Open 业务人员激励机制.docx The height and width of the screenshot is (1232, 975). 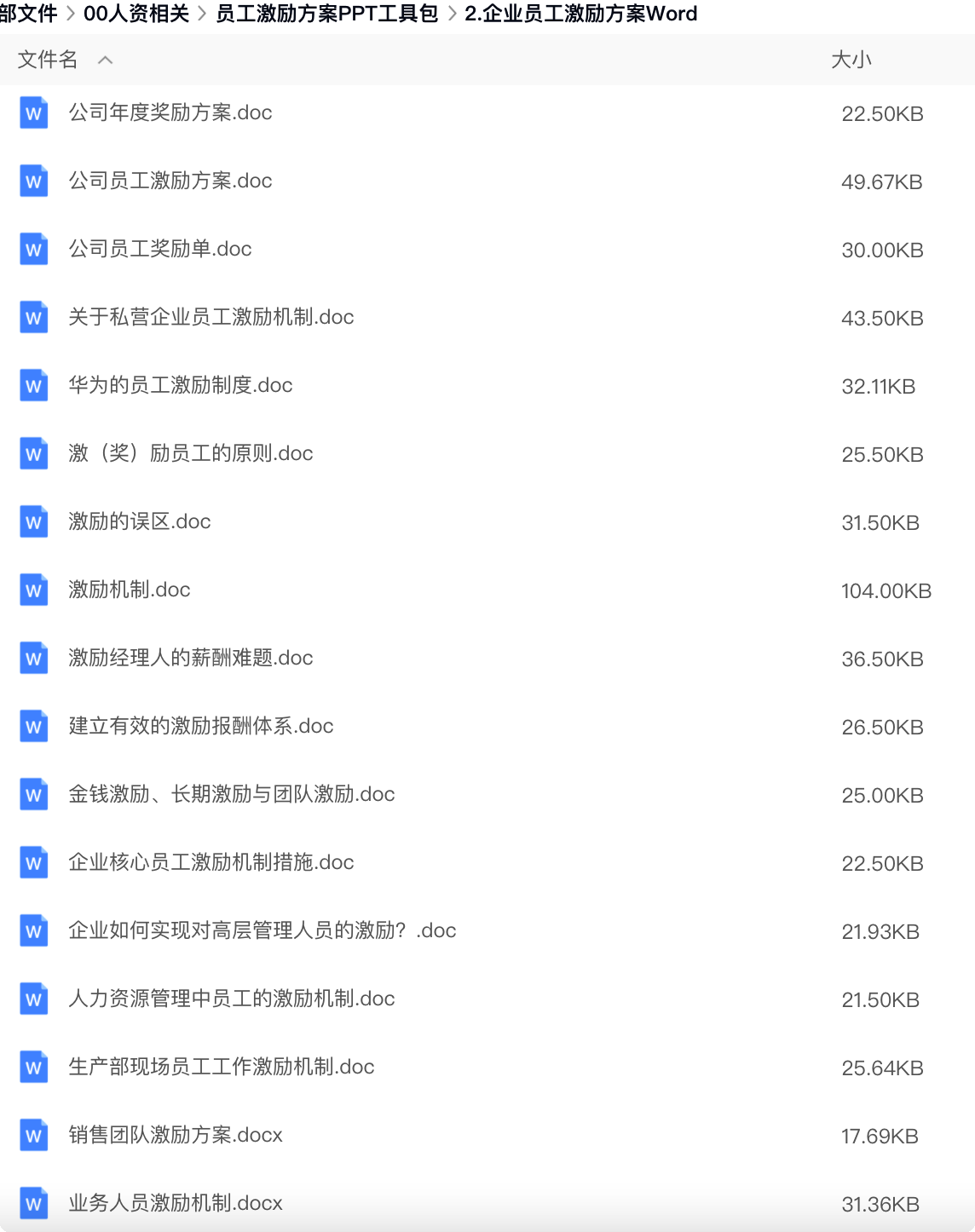point(176,1203)
